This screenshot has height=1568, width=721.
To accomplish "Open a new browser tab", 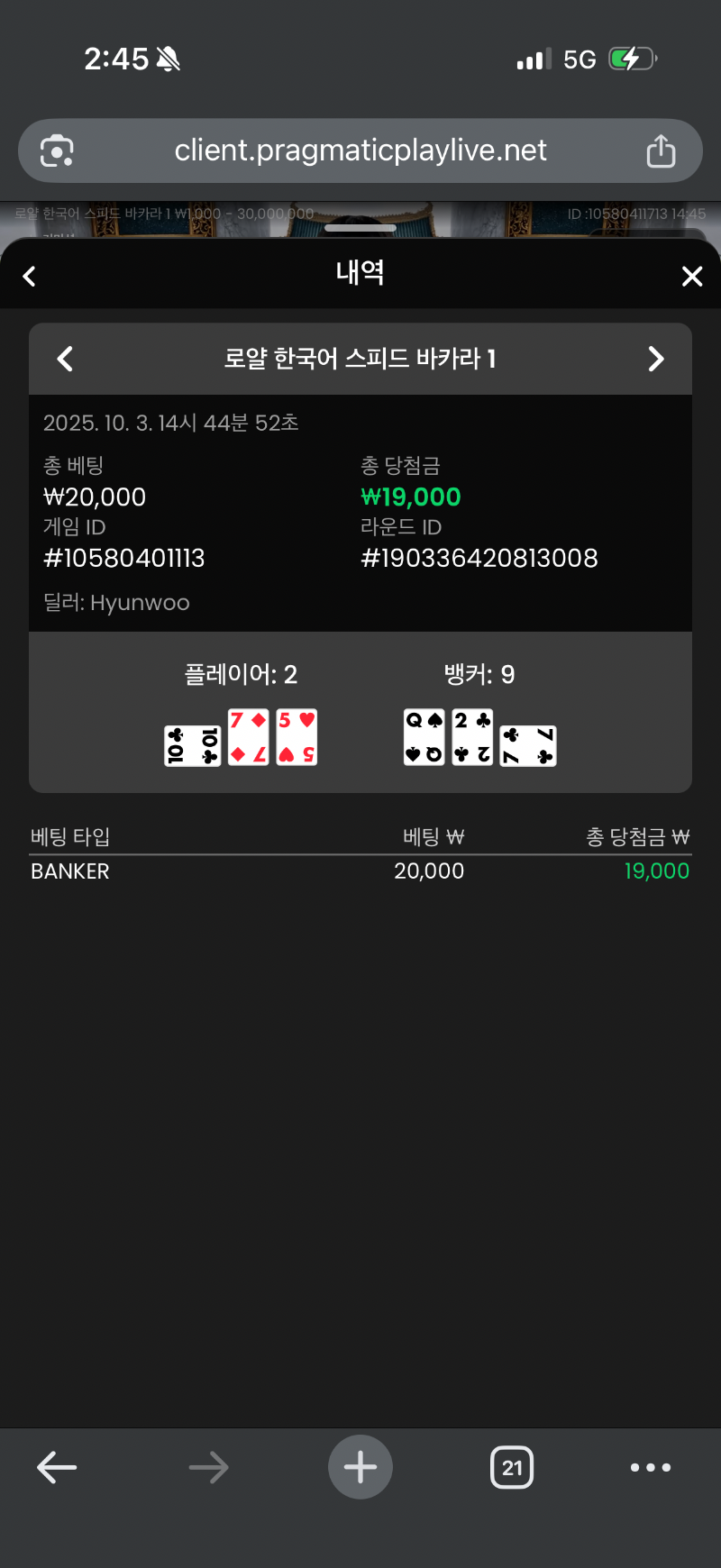I will pos(360,1467).
